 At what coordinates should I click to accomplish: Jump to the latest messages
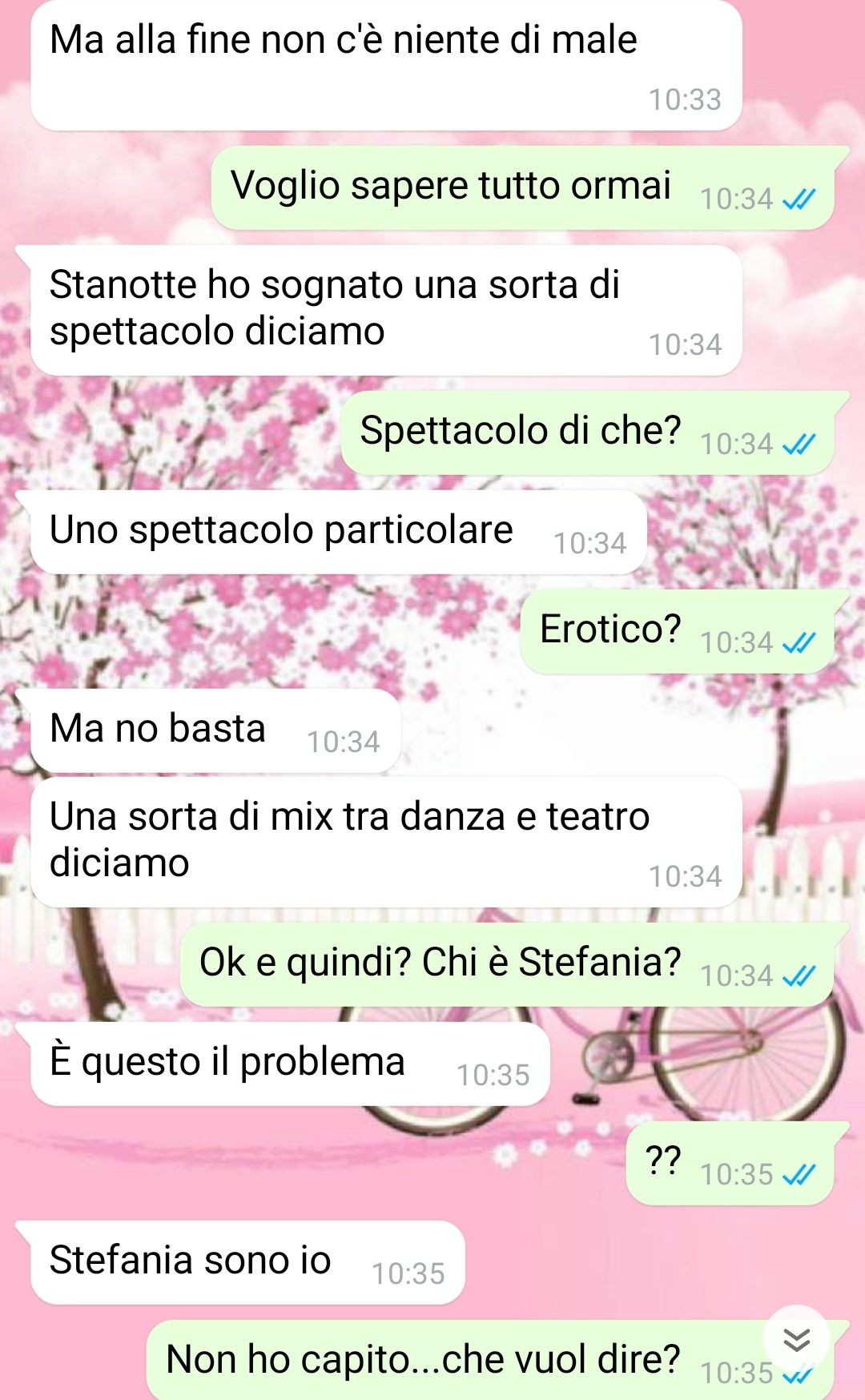pyautogui.click(x=796, y=1338)
